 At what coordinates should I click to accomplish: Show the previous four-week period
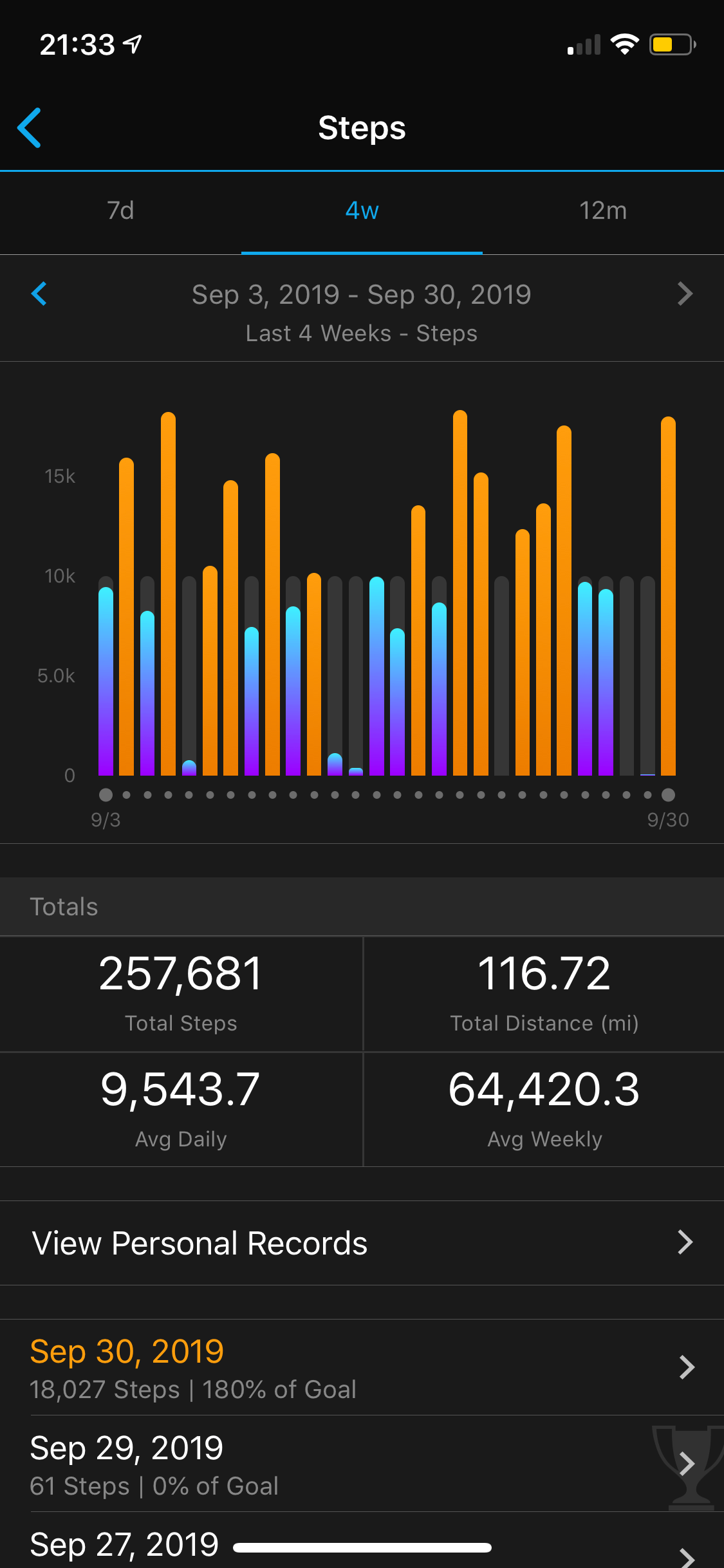click(x=39, y=294)
